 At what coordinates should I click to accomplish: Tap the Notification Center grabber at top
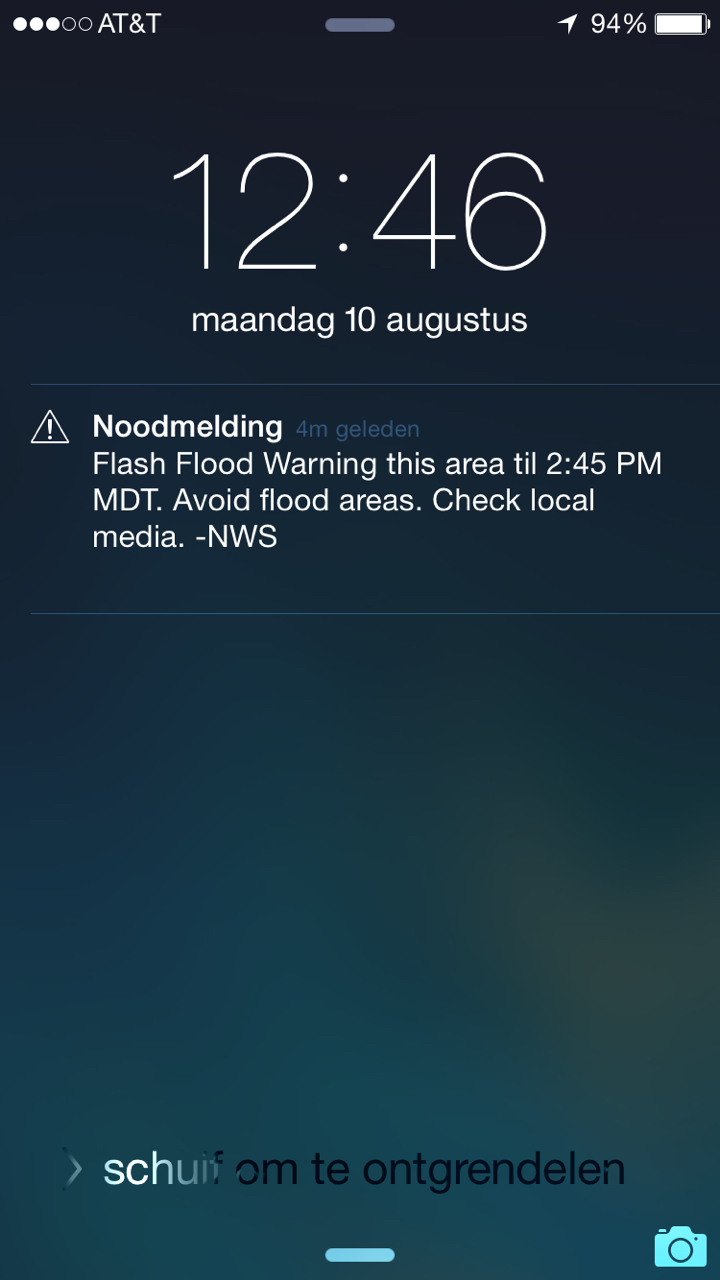(360, 25)
